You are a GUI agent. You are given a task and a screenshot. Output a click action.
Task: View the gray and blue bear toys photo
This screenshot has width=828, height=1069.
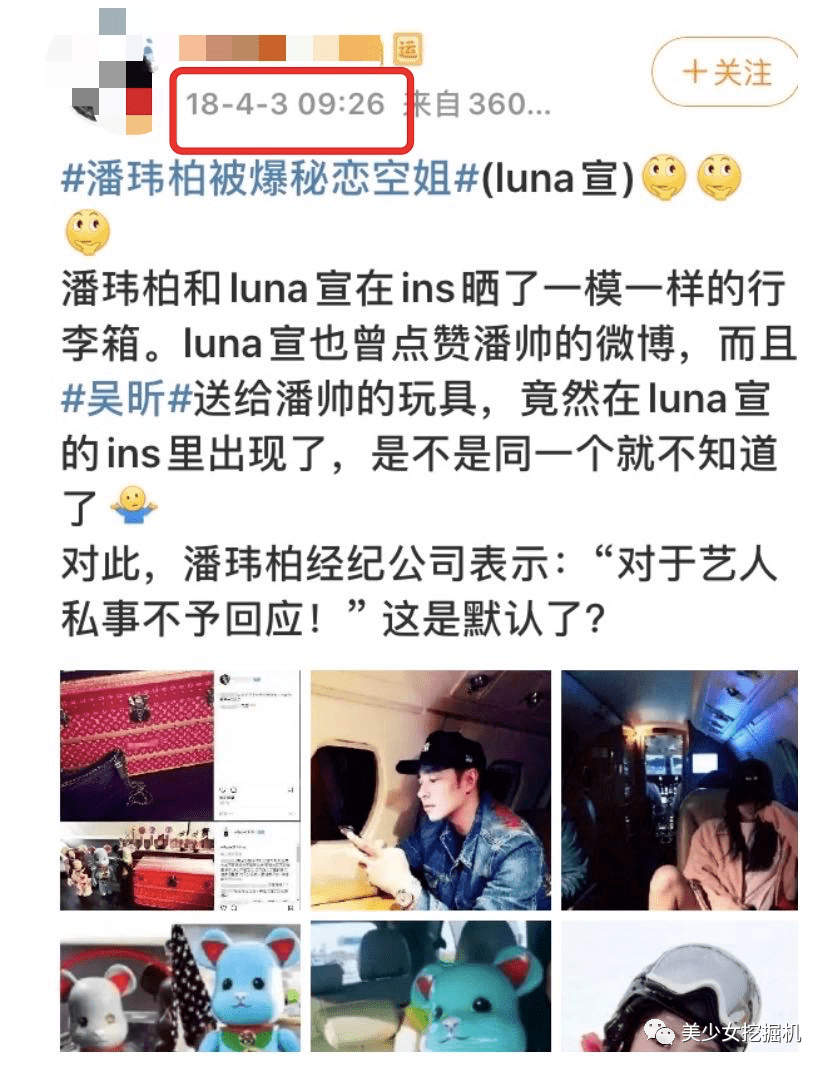point(180,992)
